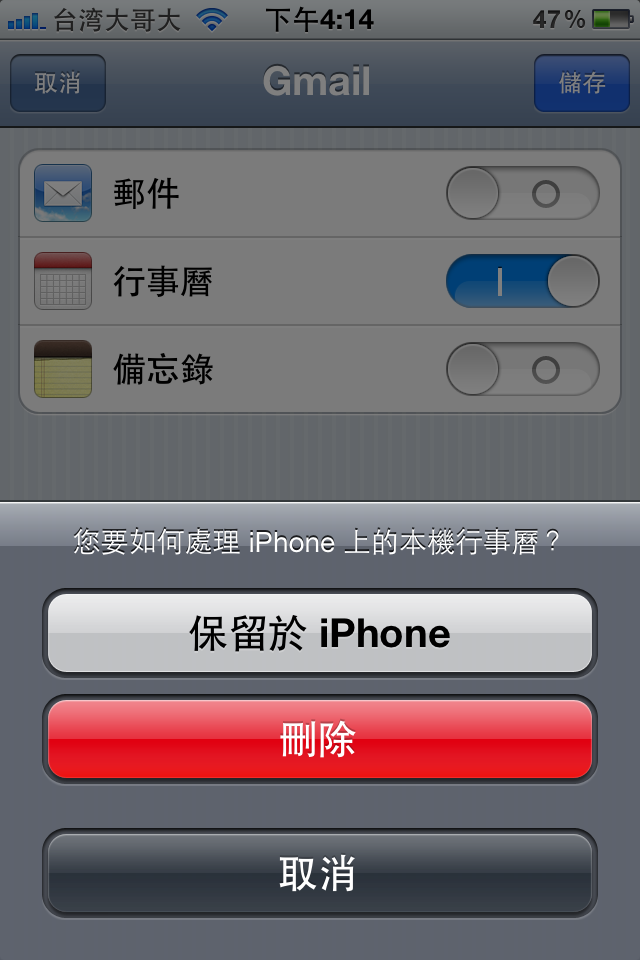
Task: Choose 保留於 iPhone to keep calendars
Action: pos(320,633)
